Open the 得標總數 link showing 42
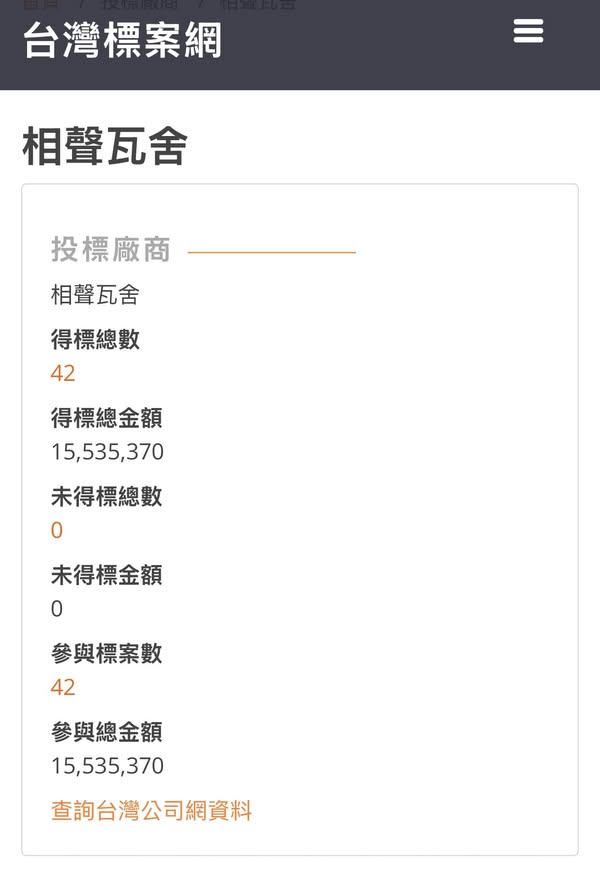Viewport: 600px width, 881px height. pos(63,374)
